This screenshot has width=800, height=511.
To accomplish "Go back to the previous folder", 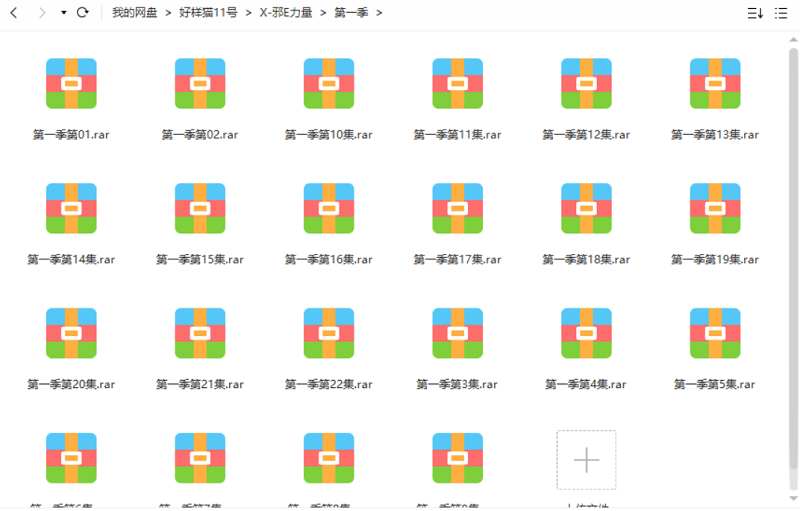I will coord(14,13).
